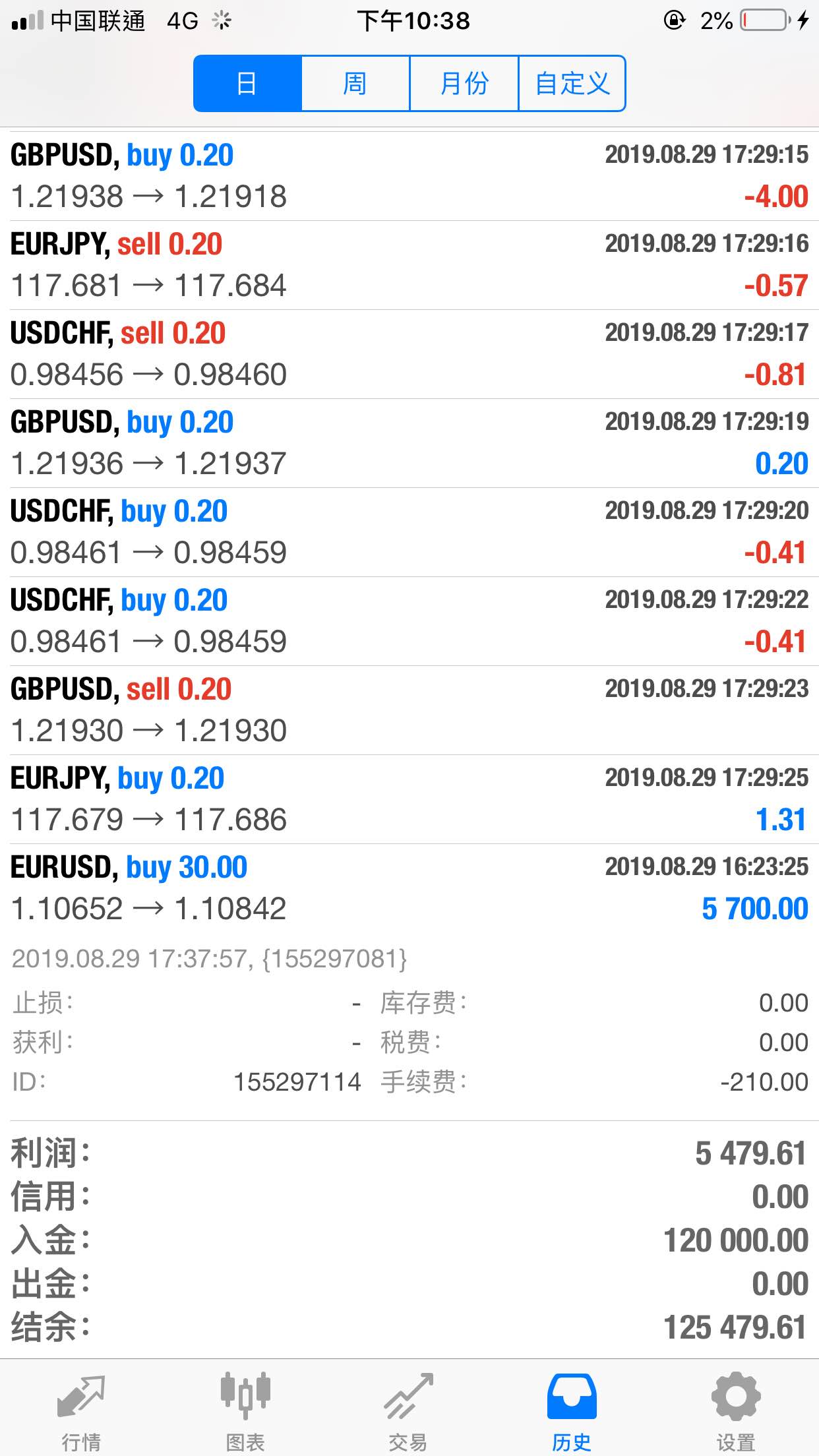Expand USDCHF sell trade at 17:29:17
The width and height of the screenshot is (819, 1456).
point(409,354)
